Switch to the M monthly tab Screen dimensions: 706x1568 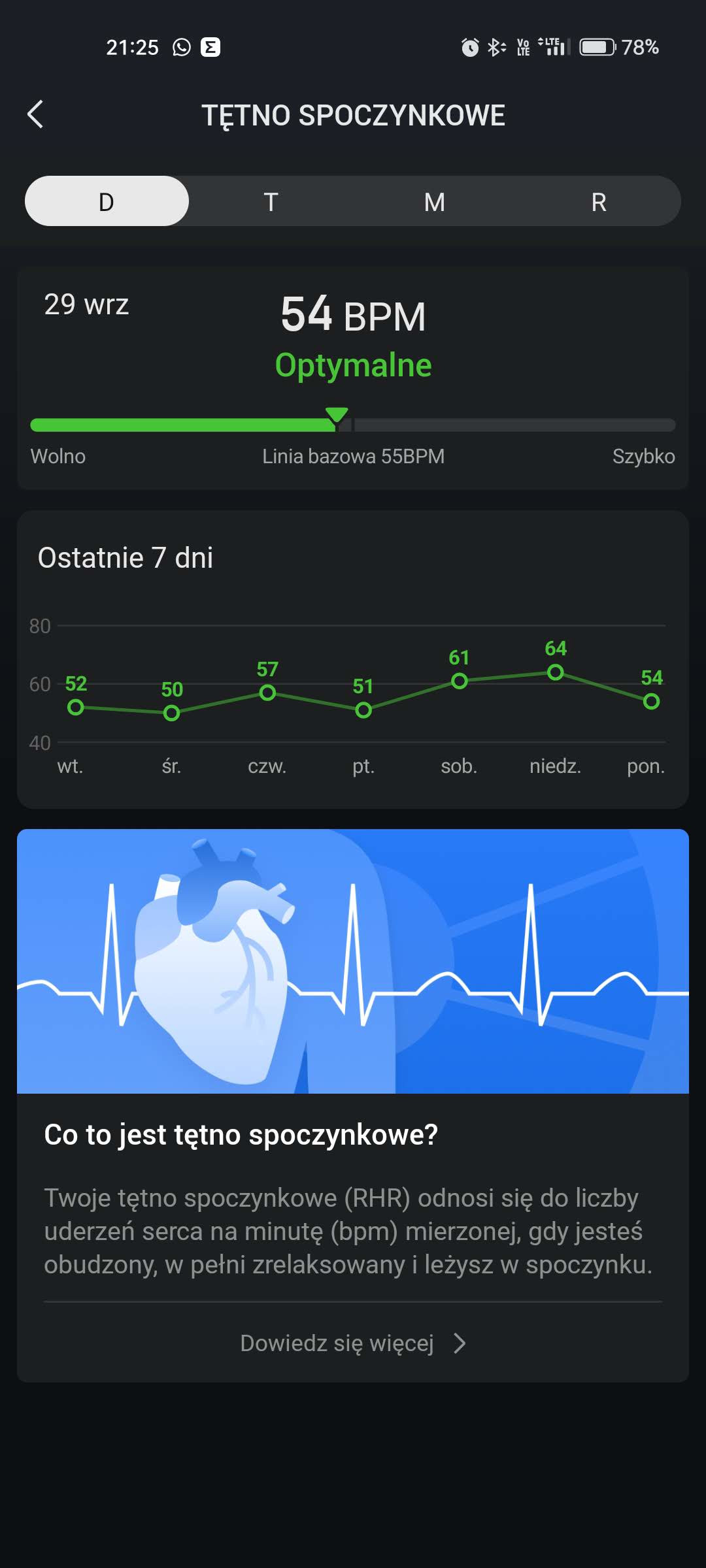click(x=435, y=201)
